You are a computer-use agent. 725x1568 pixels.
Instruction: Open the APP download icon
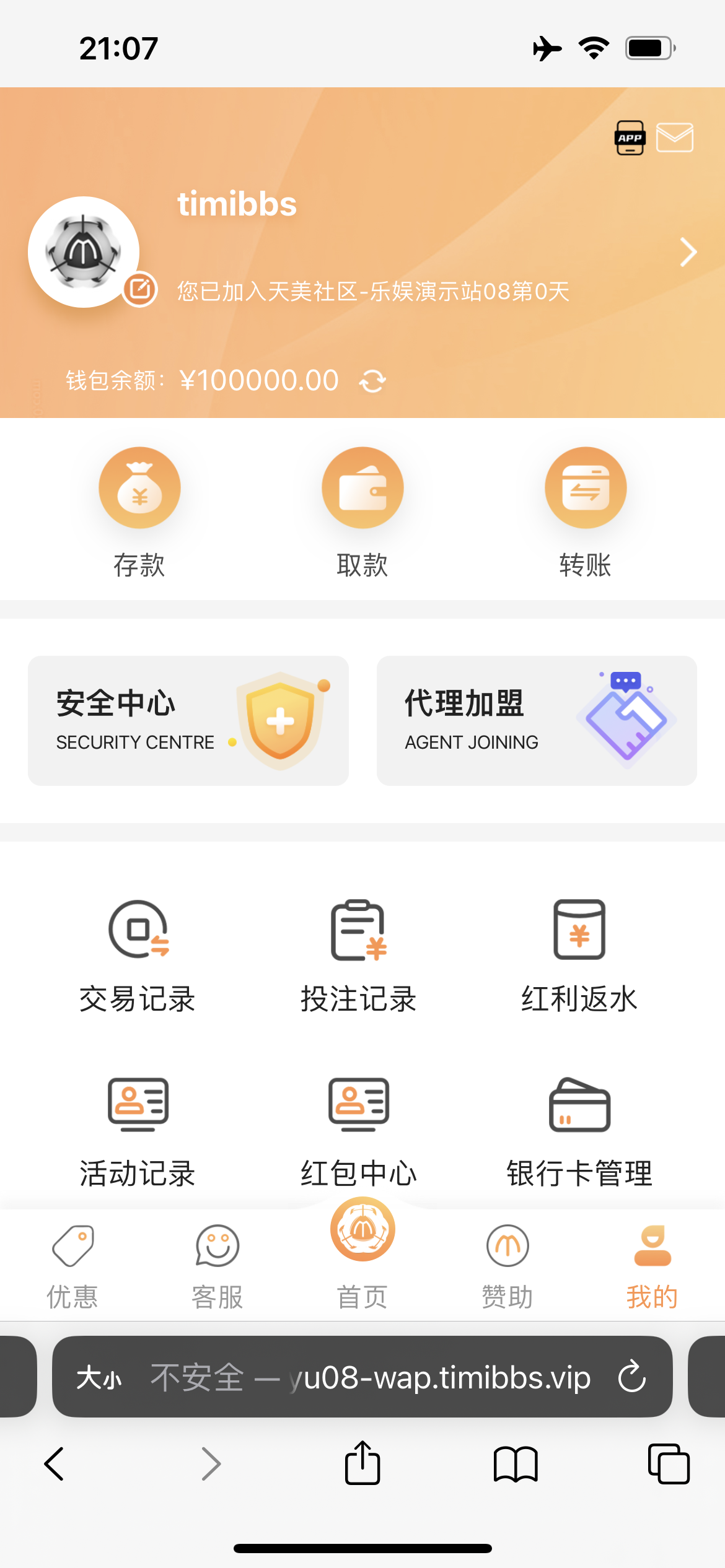(630, 137)
